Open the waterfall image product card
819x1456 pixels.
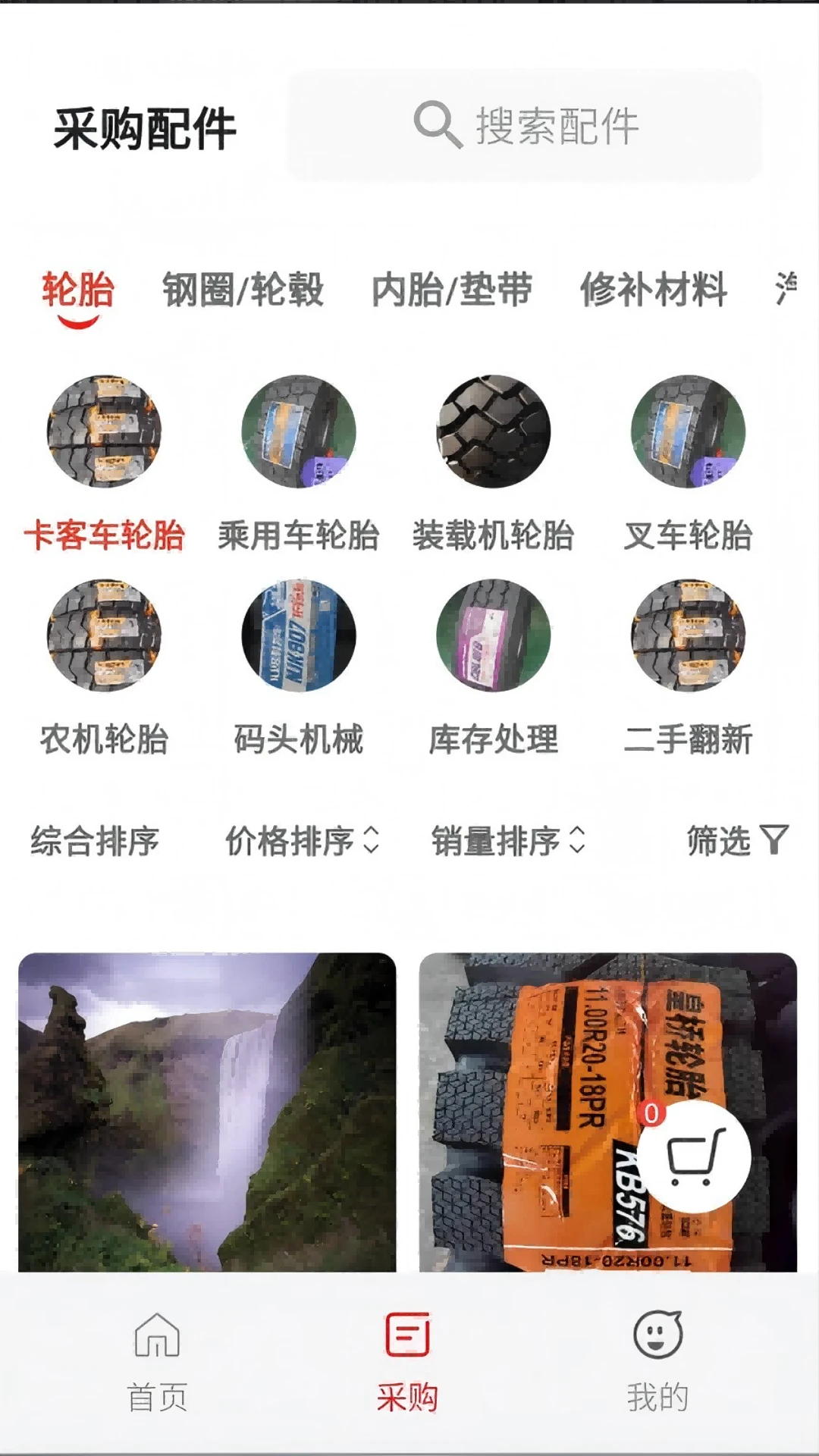[x=207, y=1111]
